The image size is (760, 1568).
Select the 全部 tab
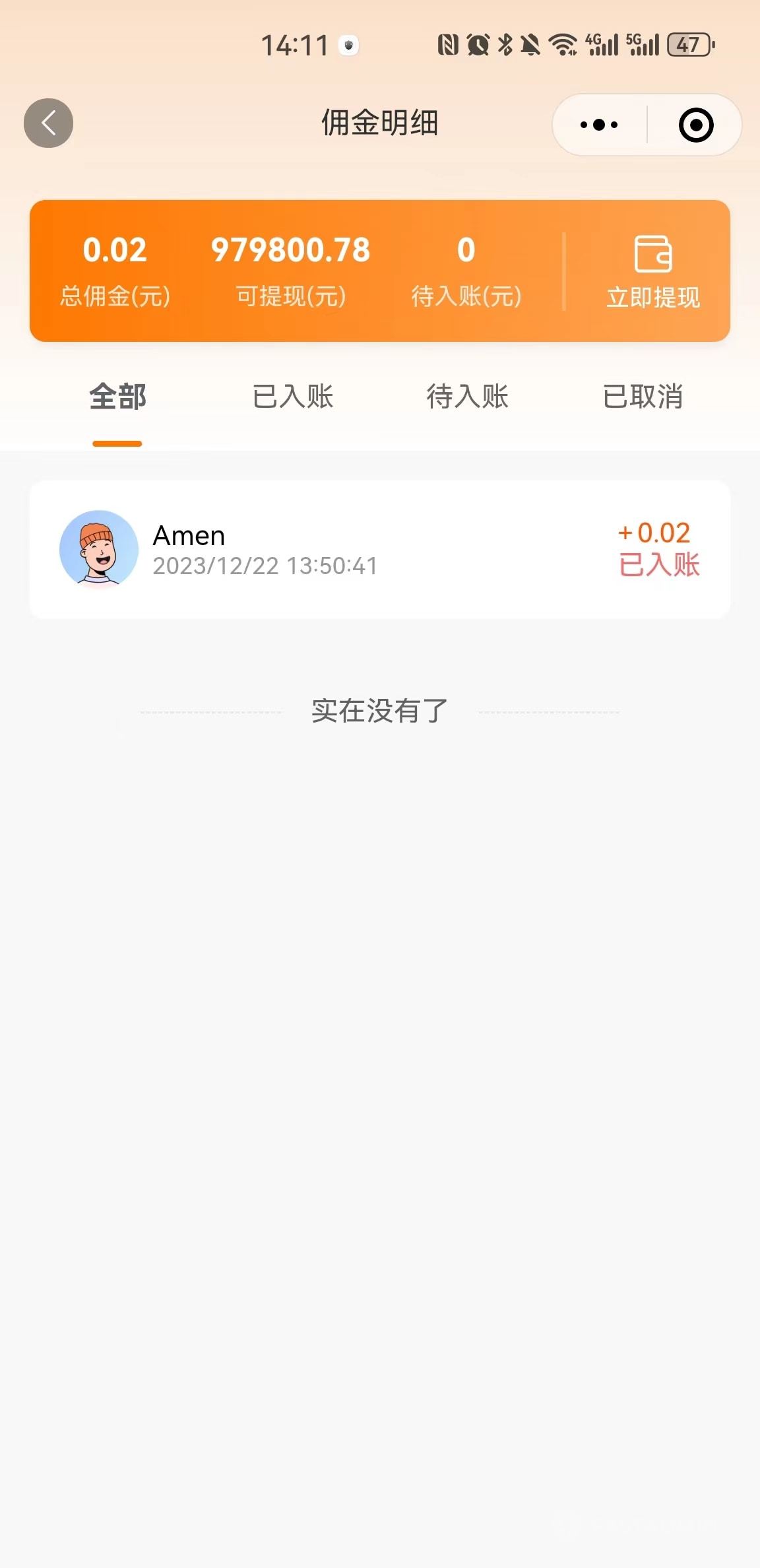click(x=117, y=397)
